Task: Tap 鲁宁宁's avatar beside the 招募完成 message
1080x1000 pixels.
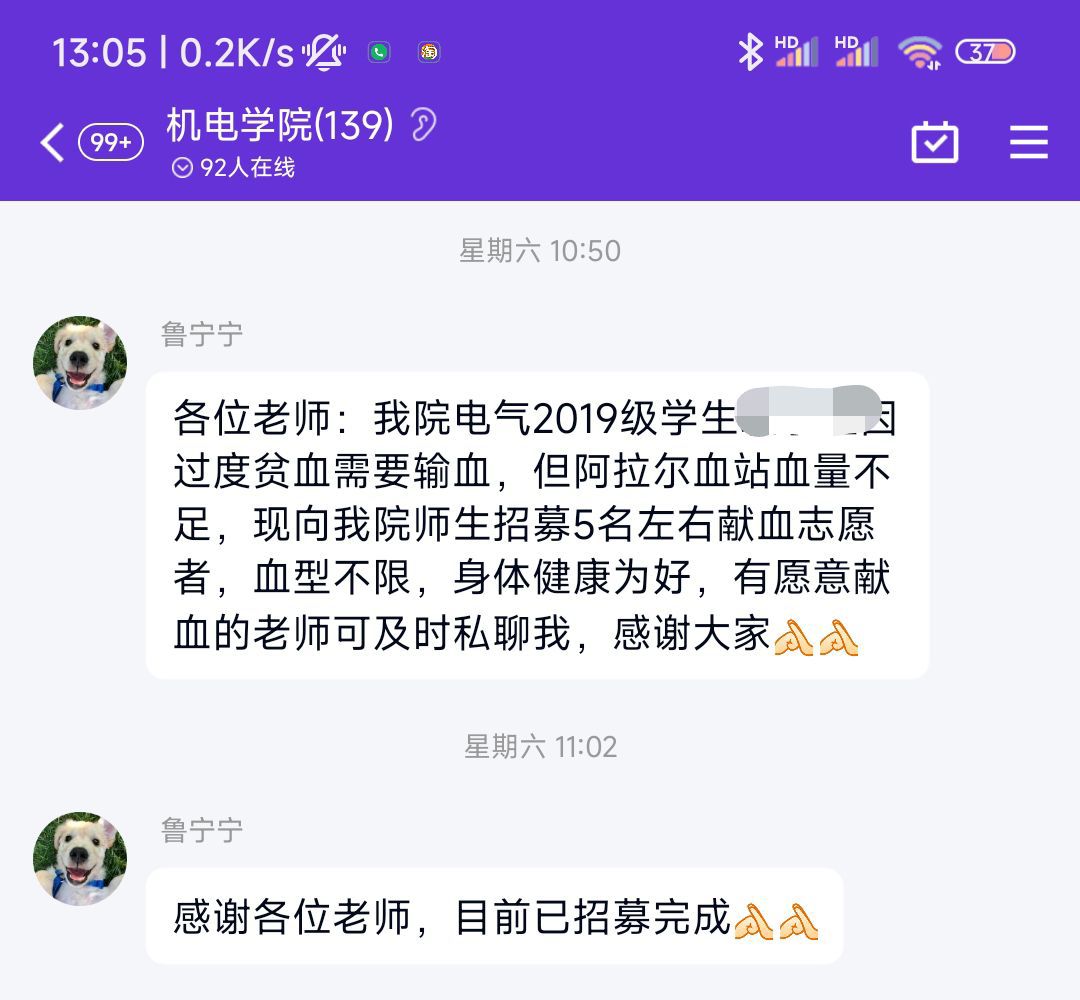Action: click(80, 859)
